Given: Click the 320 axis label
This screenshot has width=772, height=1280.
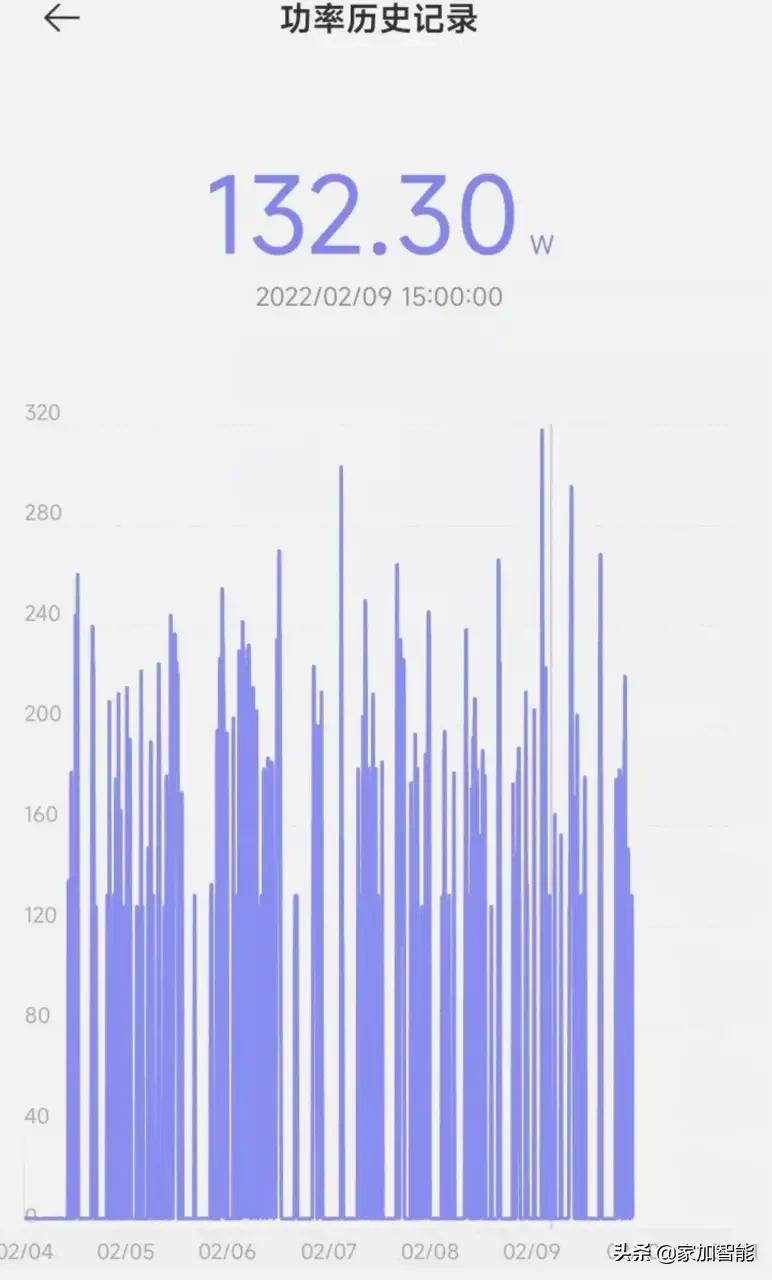Looking at the screenshot, I should coord(40,412).
